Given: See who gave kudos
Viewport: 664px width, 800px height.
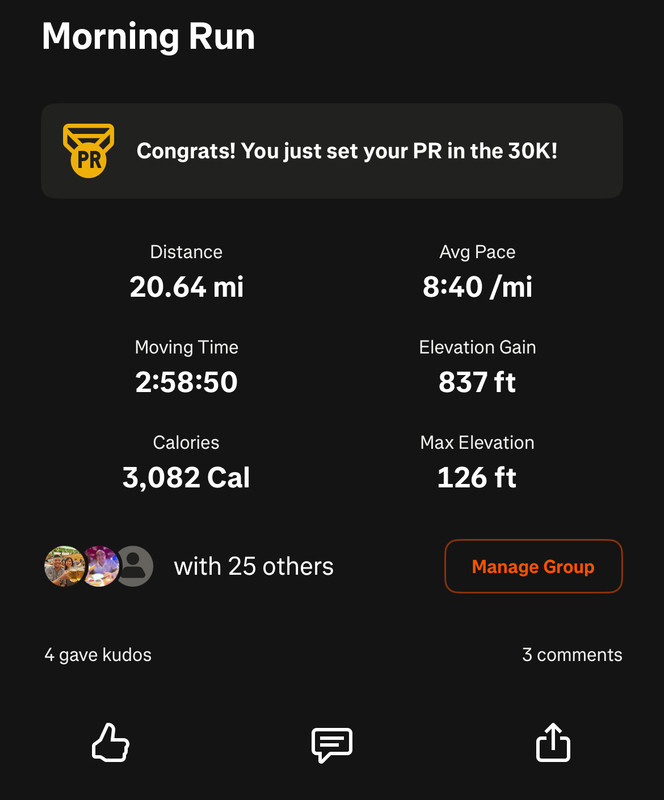Looking at the screenshot, I should (x=98, y=655).
